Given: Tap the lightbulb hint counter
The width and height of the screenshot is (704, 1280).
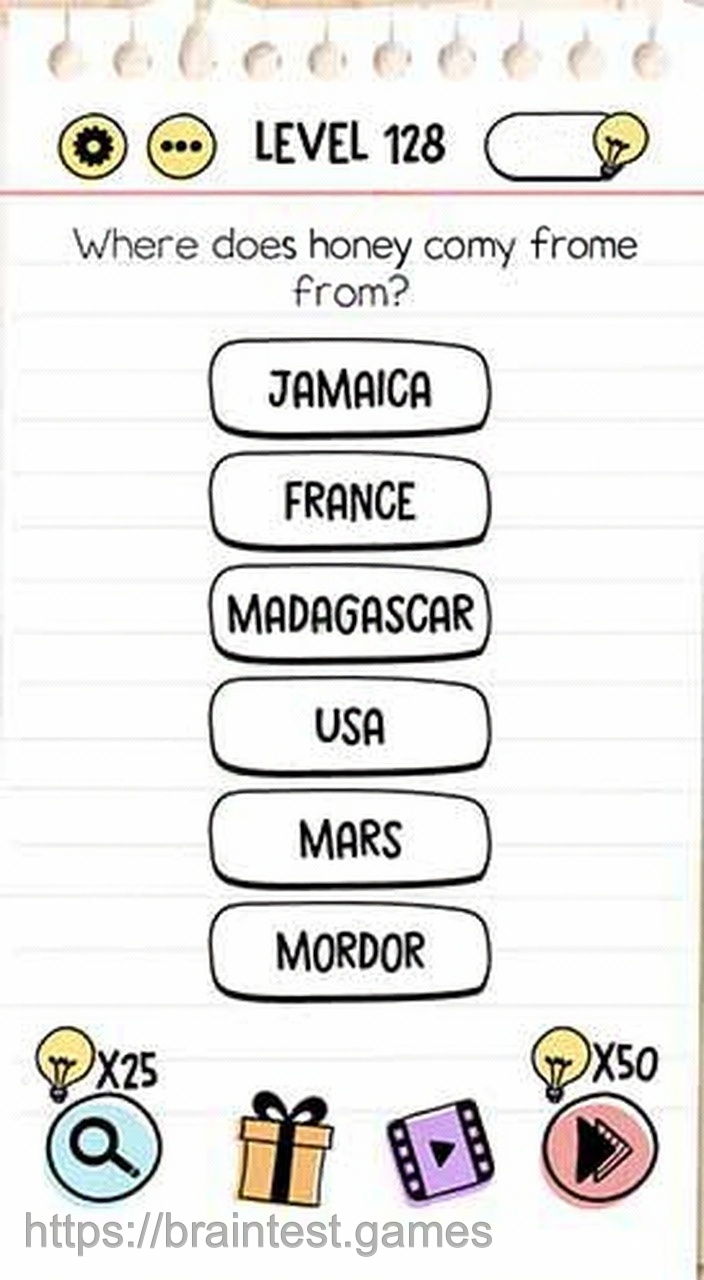Looking at the screenshot, I should (566, 148).
